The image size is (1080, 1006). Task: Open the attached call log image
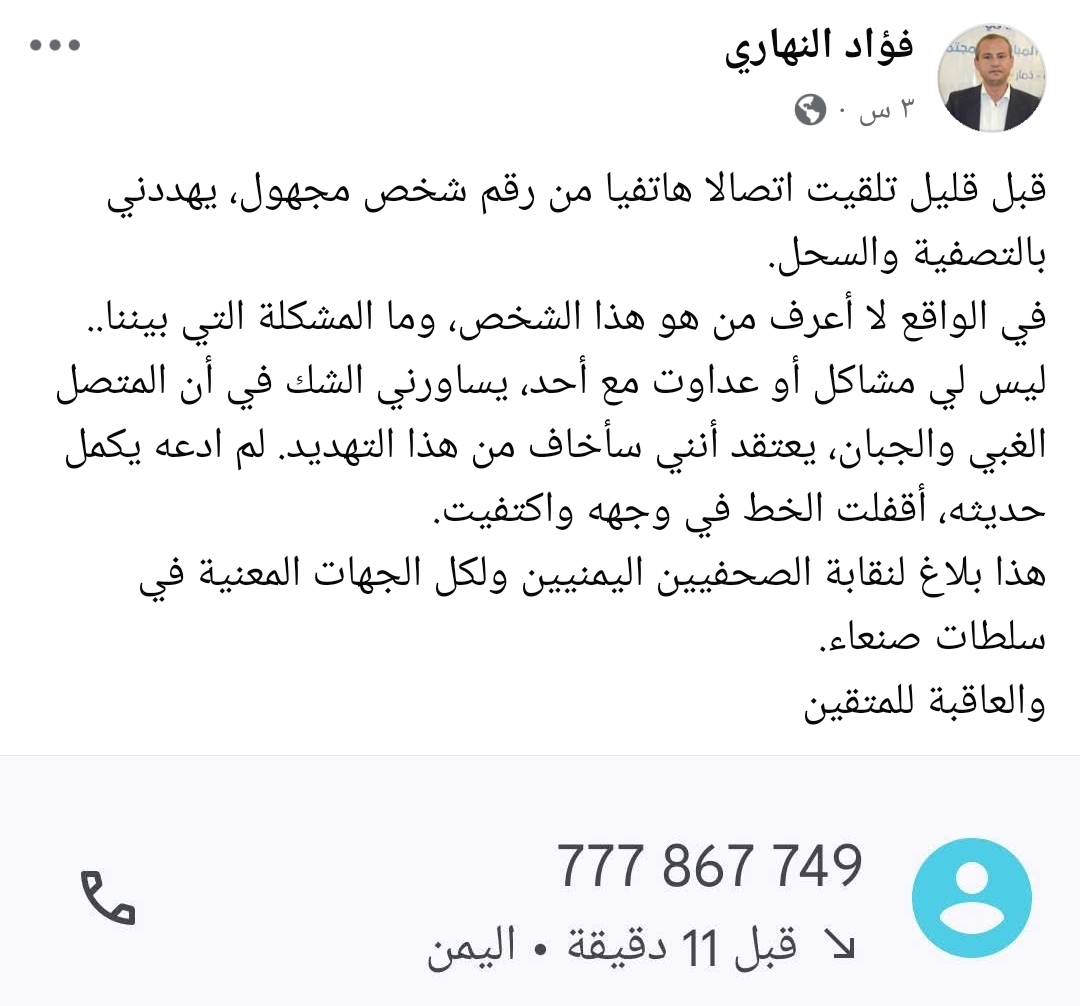pyautogui.click(x=540, y=880)
